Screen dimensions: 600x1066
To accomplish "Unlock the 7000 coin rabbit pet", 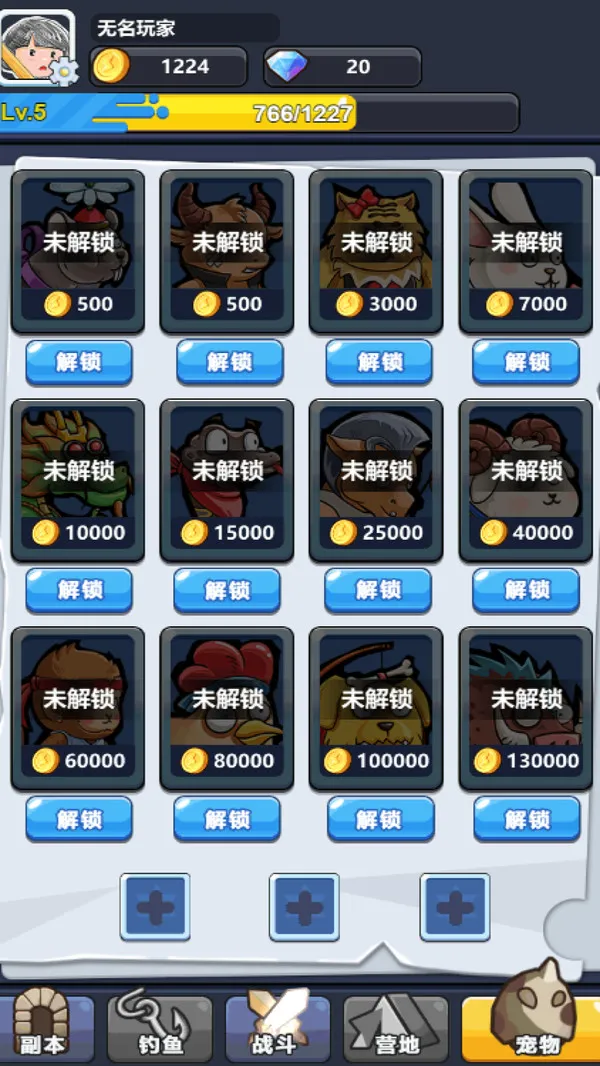I will 526,361.
